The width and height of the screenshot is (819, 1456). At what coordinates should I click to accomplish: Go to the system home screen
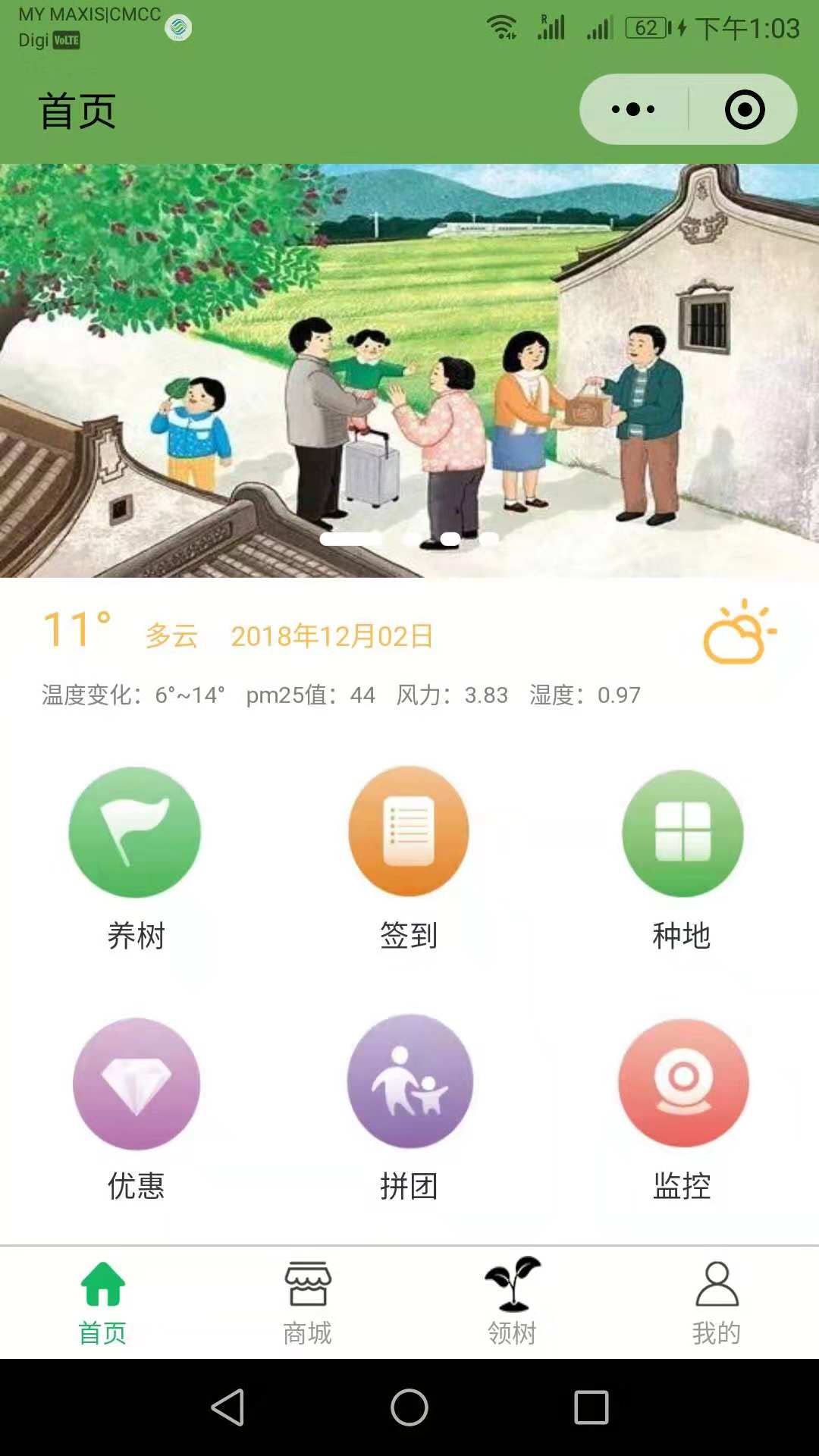(x=409, y=1407)
